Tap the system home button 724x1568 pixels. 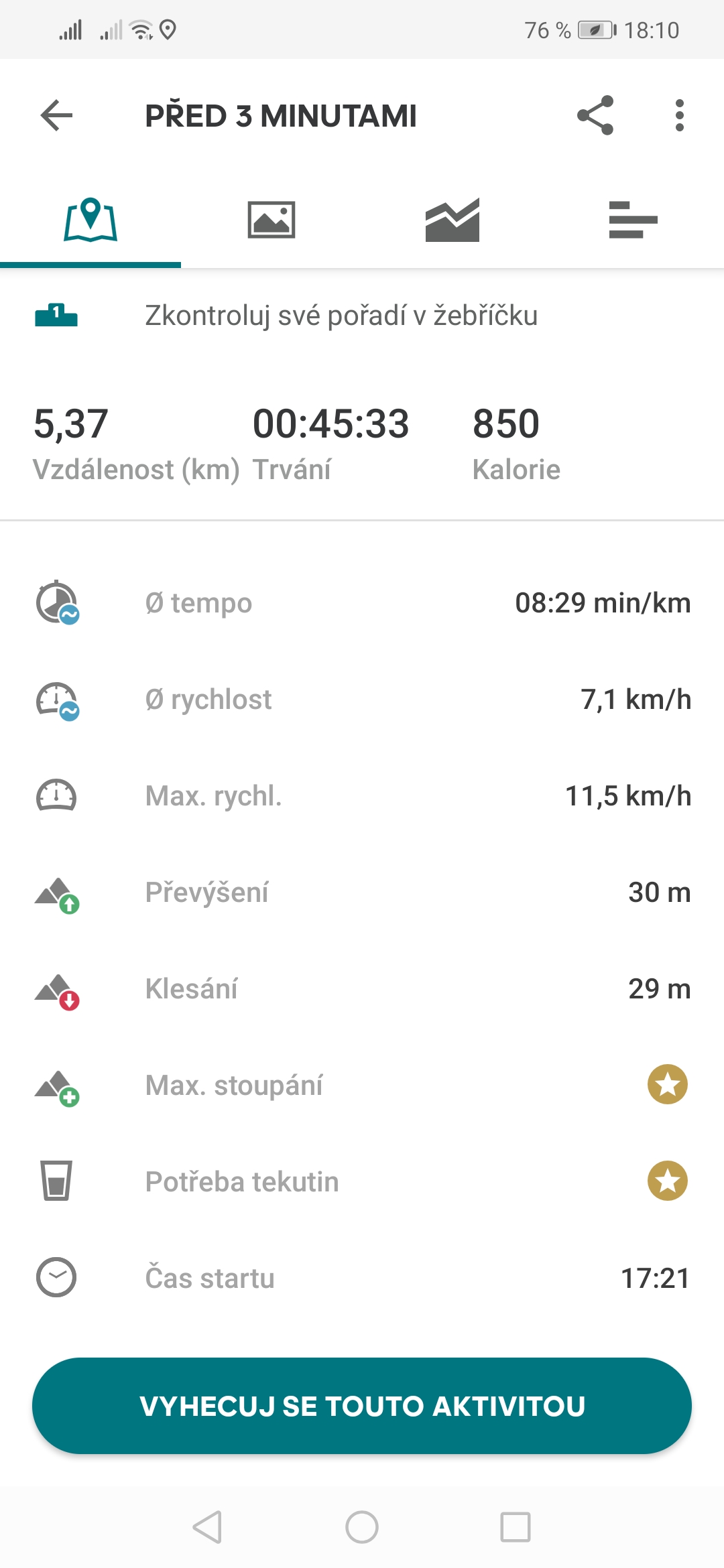pos(362,1528)
